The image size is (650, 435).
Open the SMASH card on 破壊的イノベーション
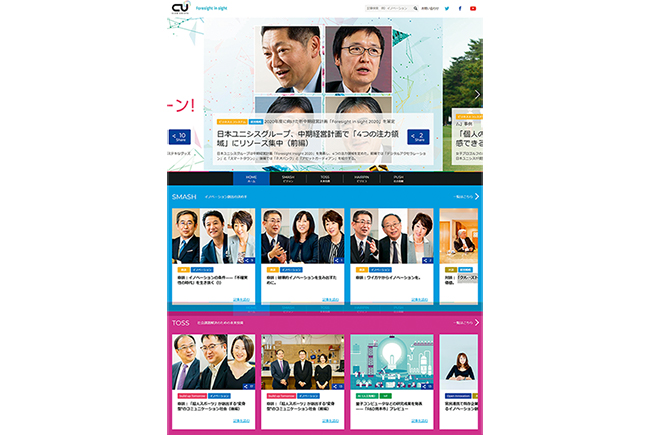[301, 281]
